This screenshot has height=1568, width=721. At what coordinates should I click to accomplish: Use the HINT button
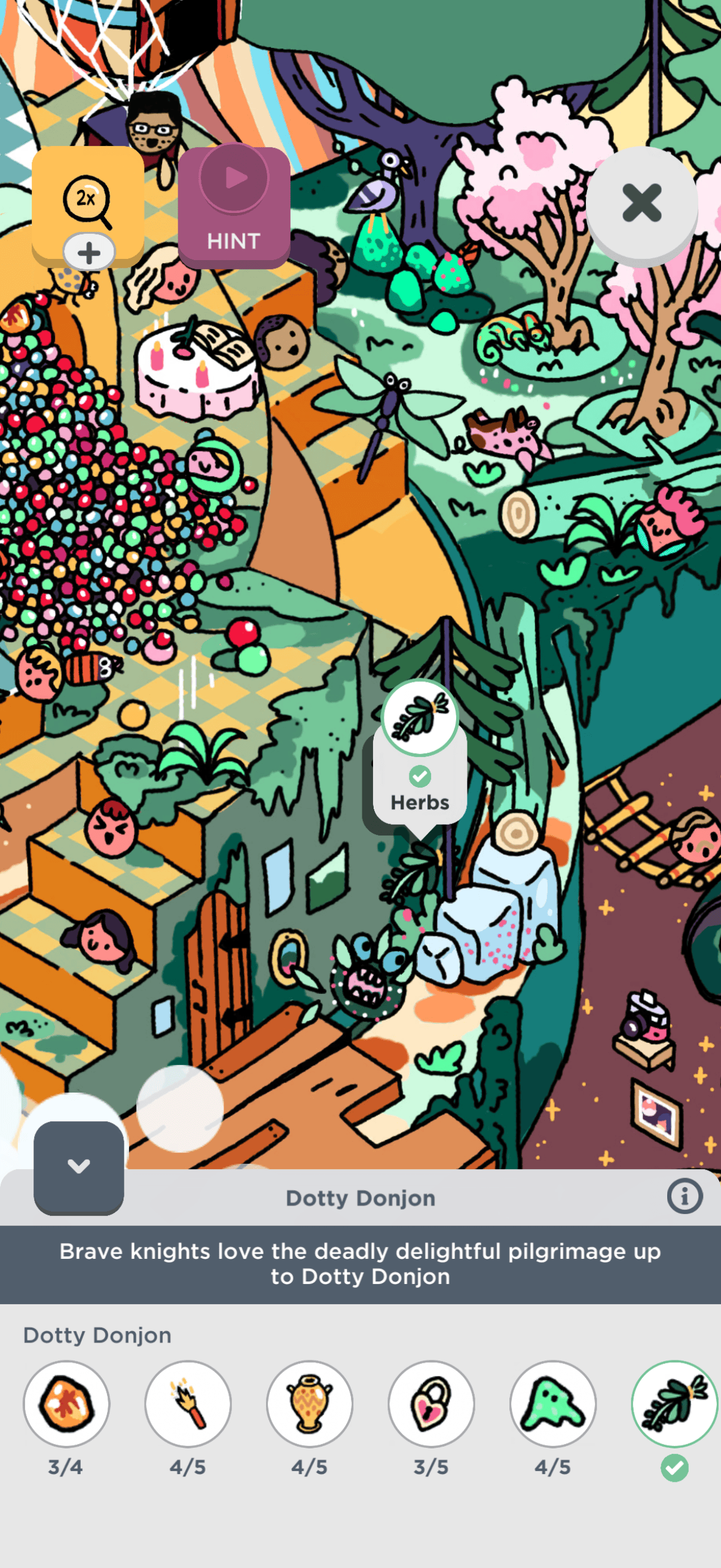click(x=234, y=208)
